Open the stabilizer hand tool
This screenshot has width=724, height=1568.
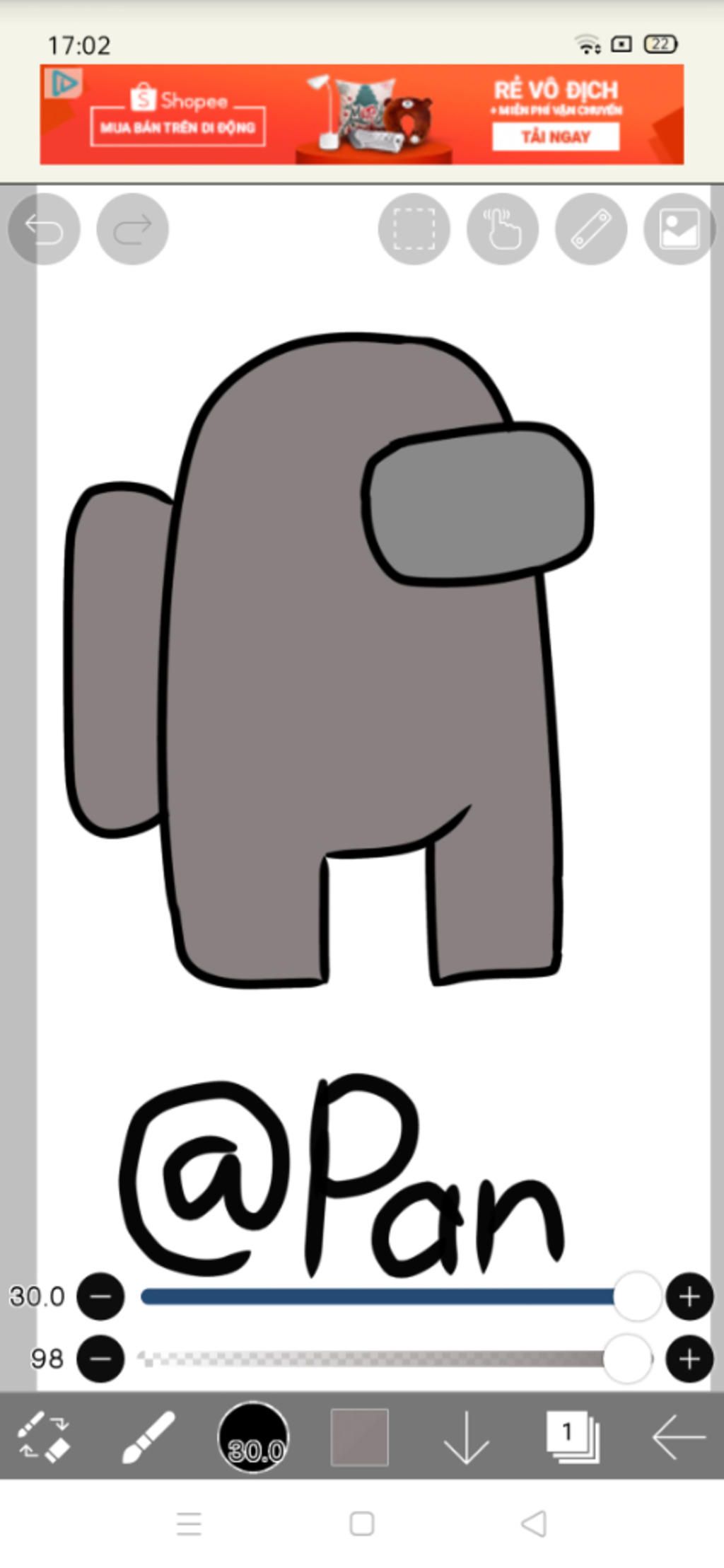tap(503, 228)
